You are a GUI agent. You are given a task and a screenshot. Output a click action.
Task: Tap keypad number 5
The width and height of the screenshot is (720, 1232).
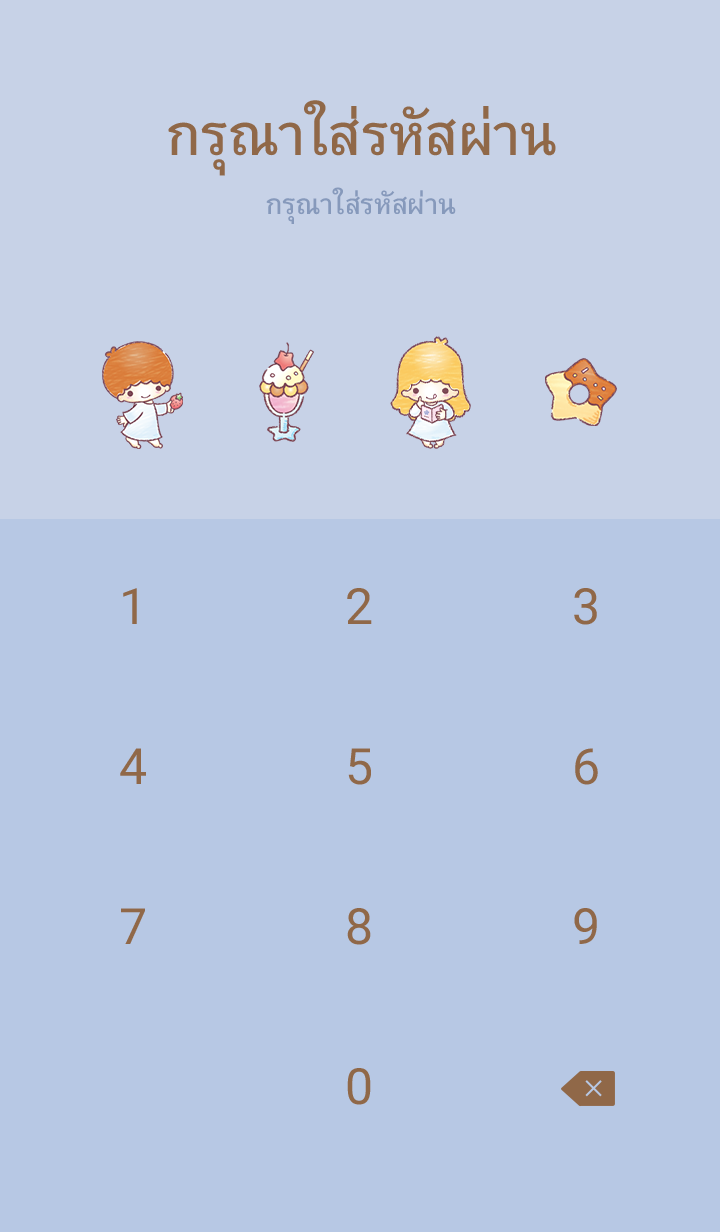tap(359, 767)
